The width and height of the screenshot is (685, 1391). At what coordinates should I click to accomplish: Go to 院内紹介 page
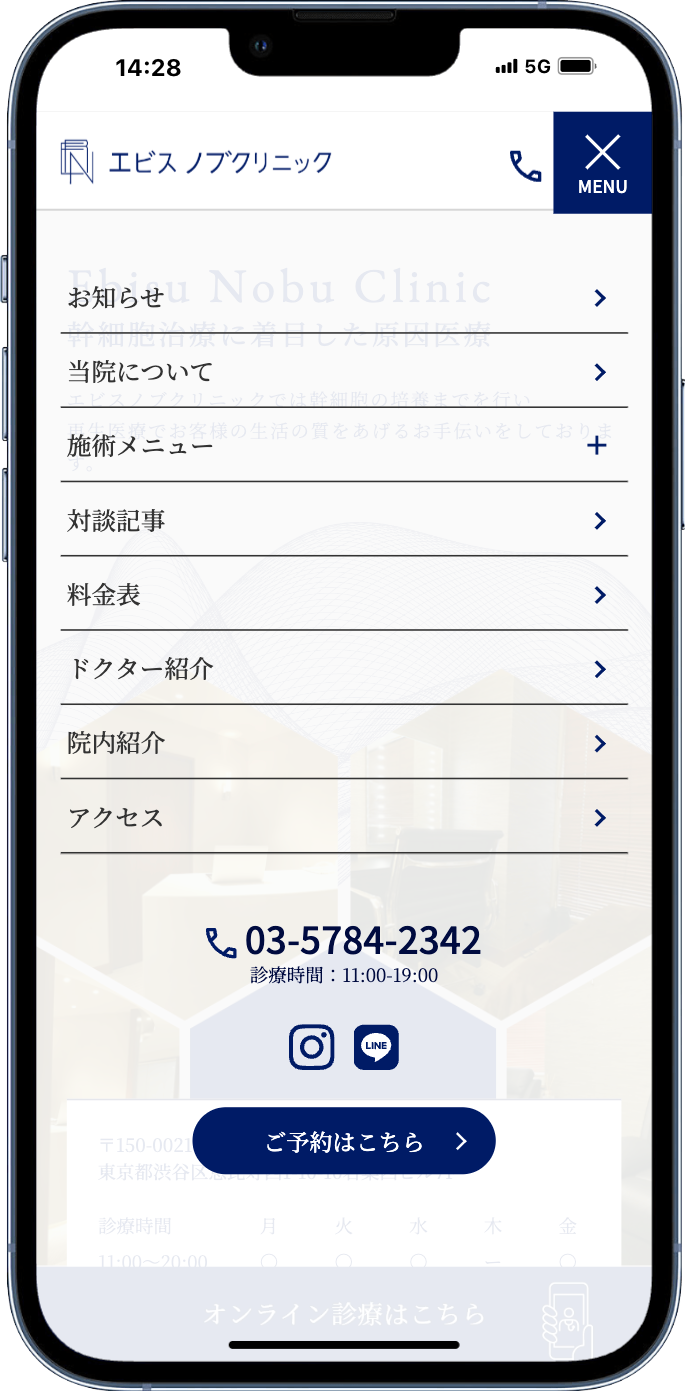pyautogui.click(x=343, y=743)
